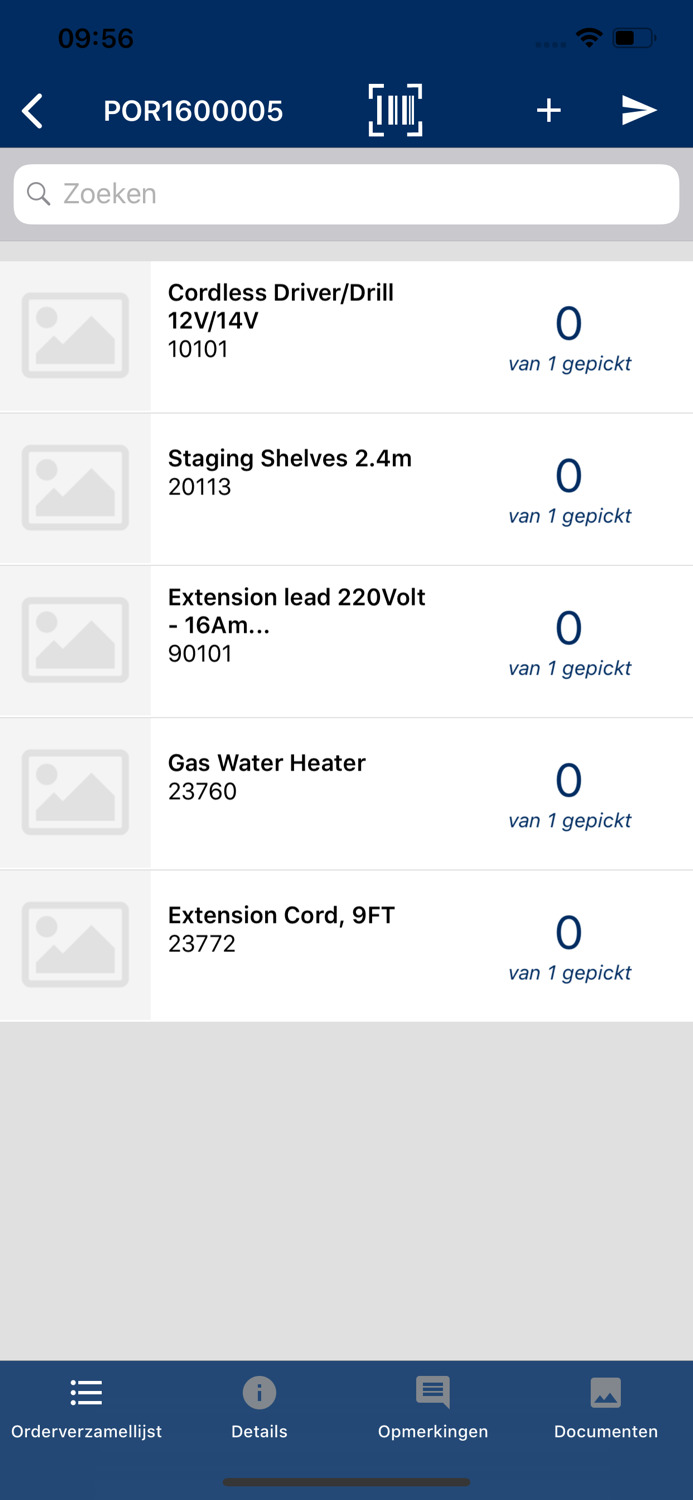Go back using the arrow icon
This screenshot has width=693, height=1500.
(x=33, y=111)
